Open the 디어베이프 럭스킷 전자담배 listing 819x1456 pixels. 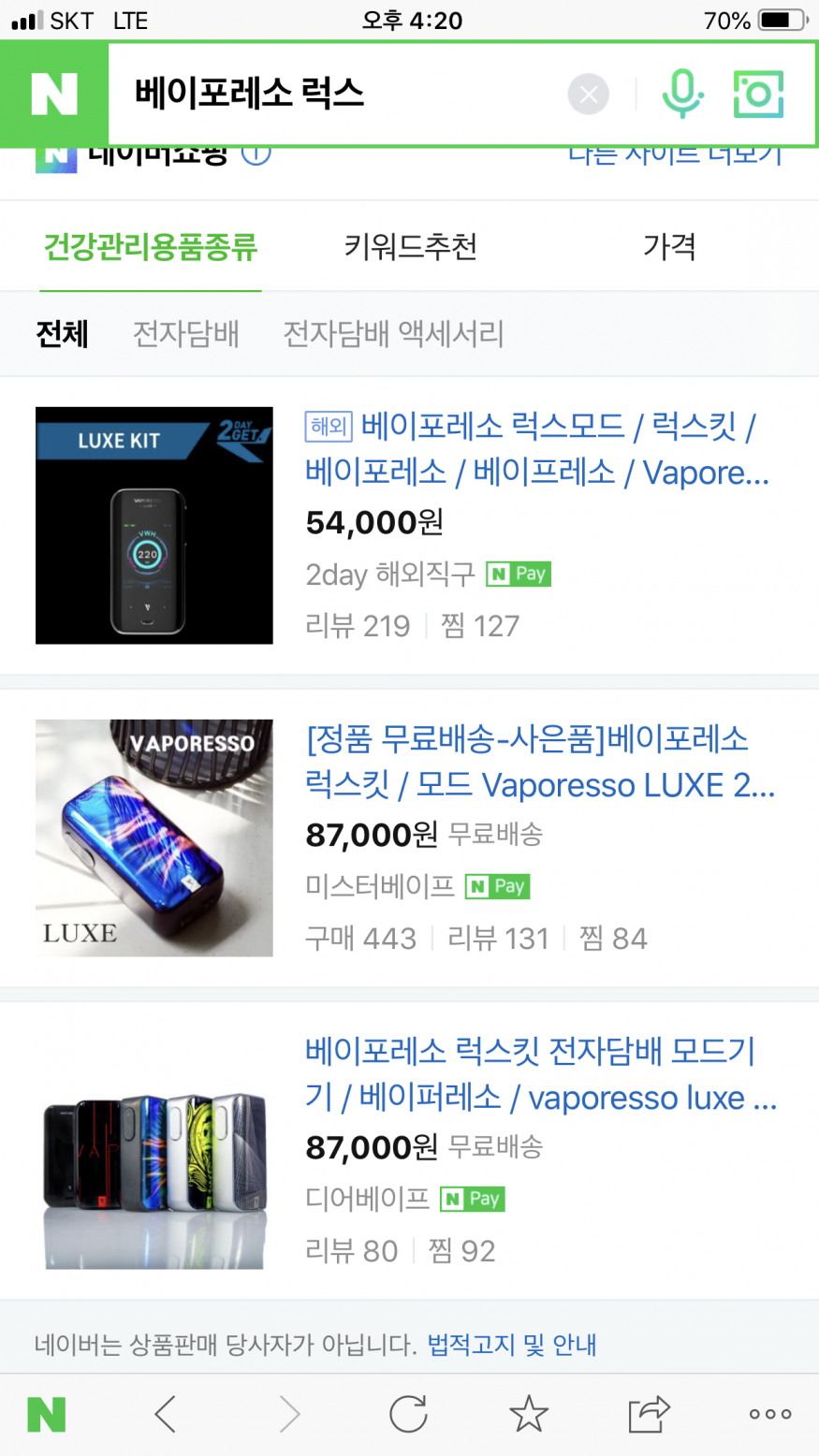click(x=540, y=1074)
